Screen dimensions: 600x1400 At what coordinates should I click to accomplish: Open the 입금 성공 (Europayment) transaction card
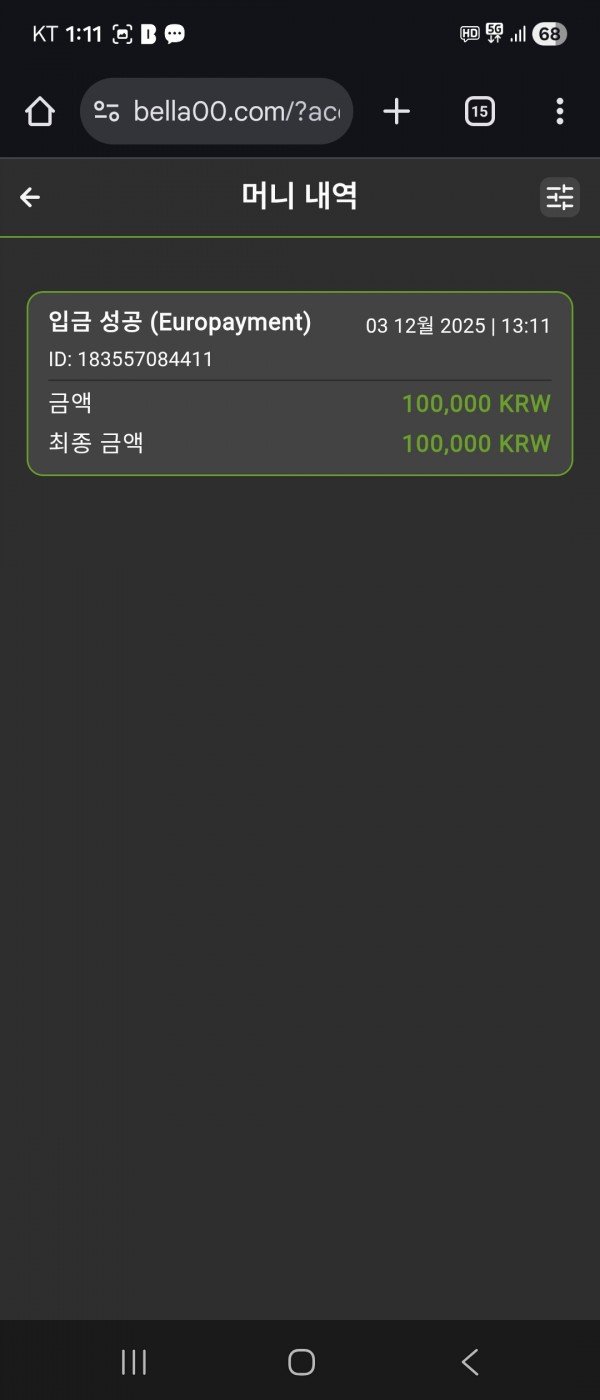pos(300,383)
